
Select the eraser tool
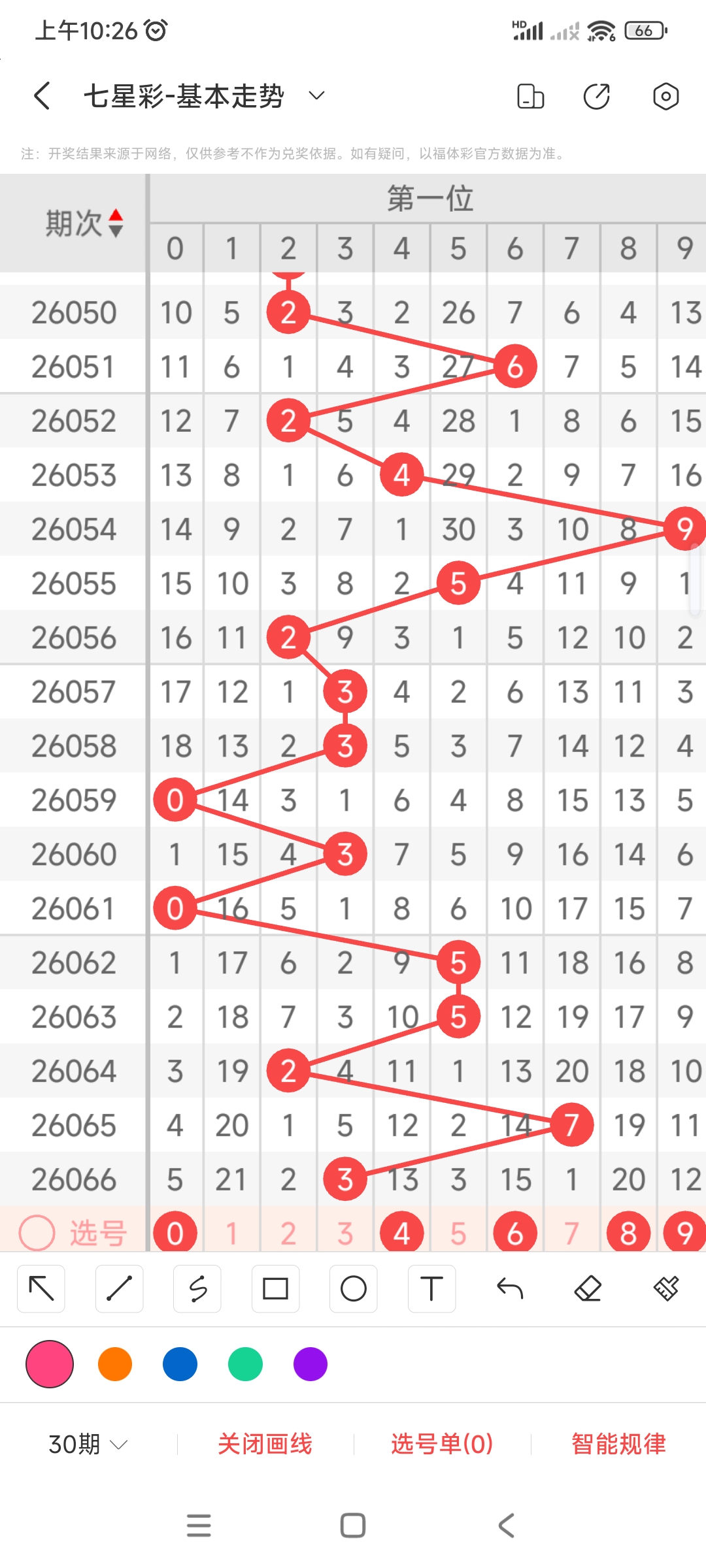coord(588,1288)
